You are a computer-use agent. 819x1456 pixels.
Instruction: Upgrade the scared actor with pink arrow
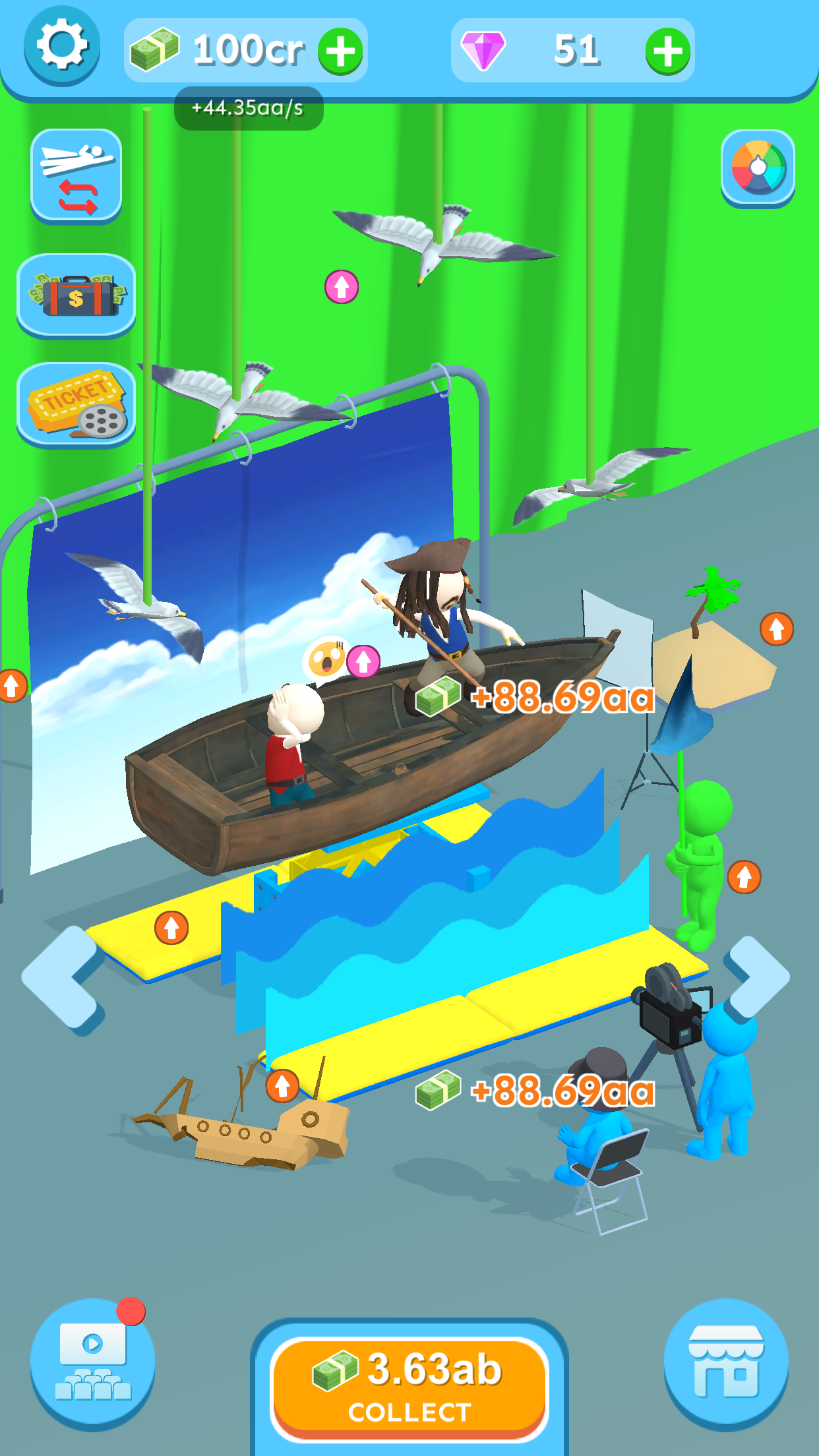tap(363, 661)
